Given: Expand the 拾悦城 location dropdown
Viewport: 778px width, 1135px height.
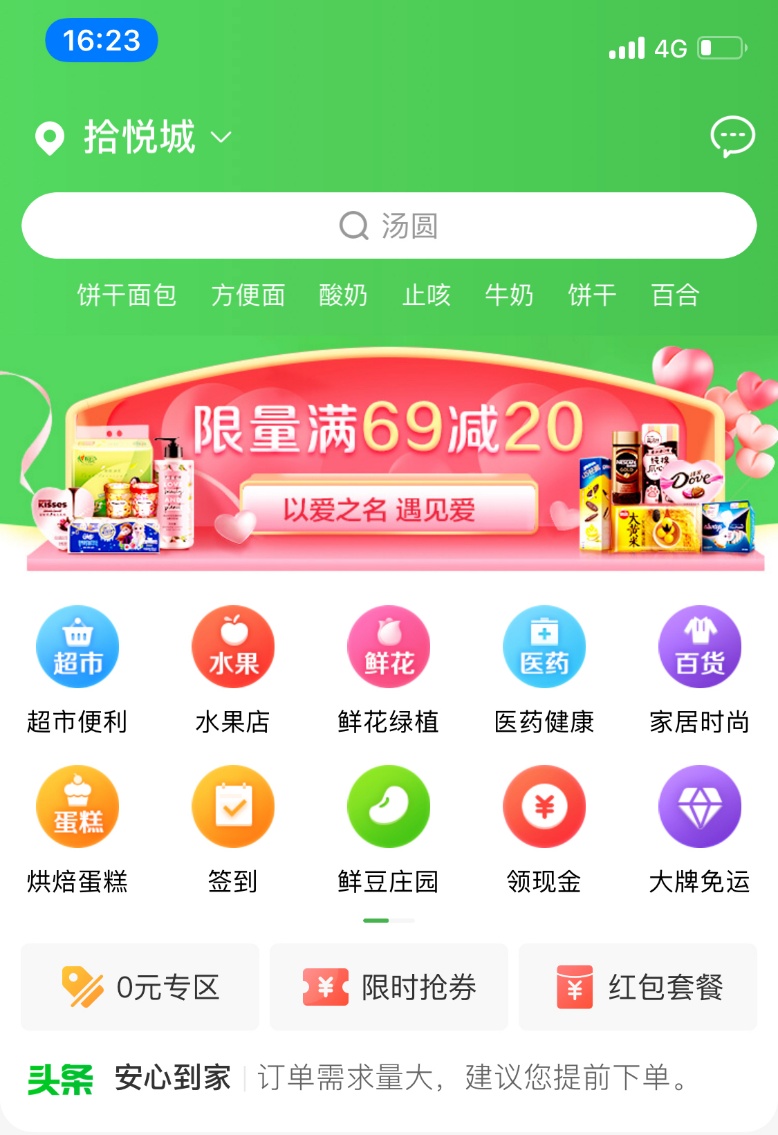Looking at the screenshot, I should point(221,137).
